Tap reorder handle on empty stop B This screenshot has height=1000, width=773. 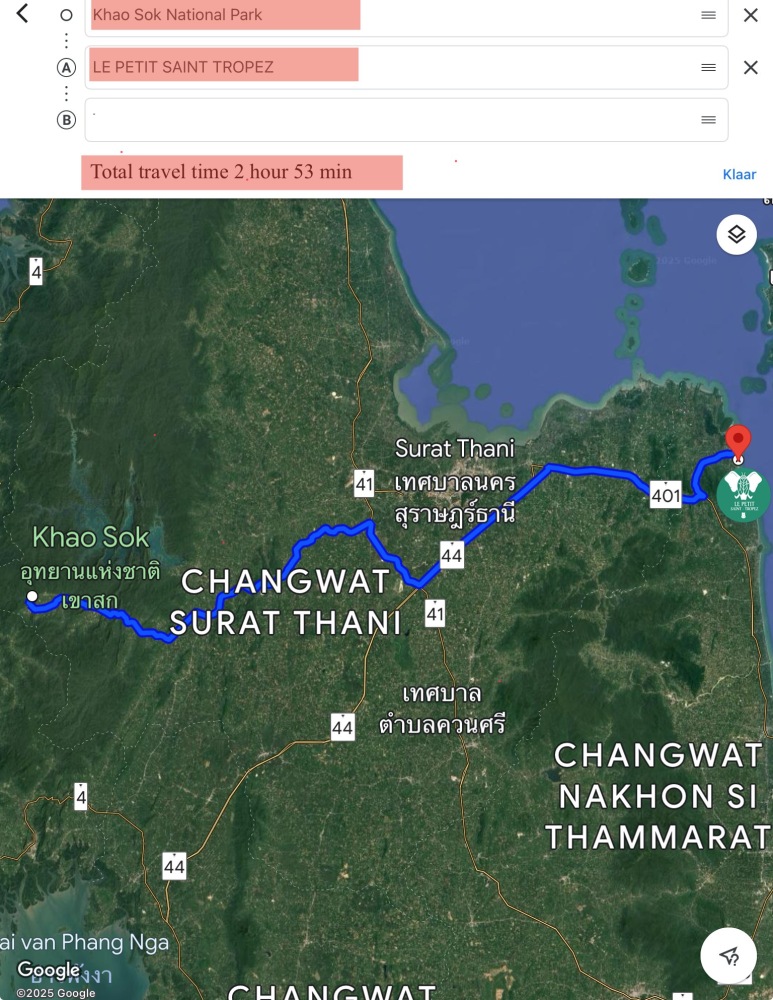(x=708, y=120)
